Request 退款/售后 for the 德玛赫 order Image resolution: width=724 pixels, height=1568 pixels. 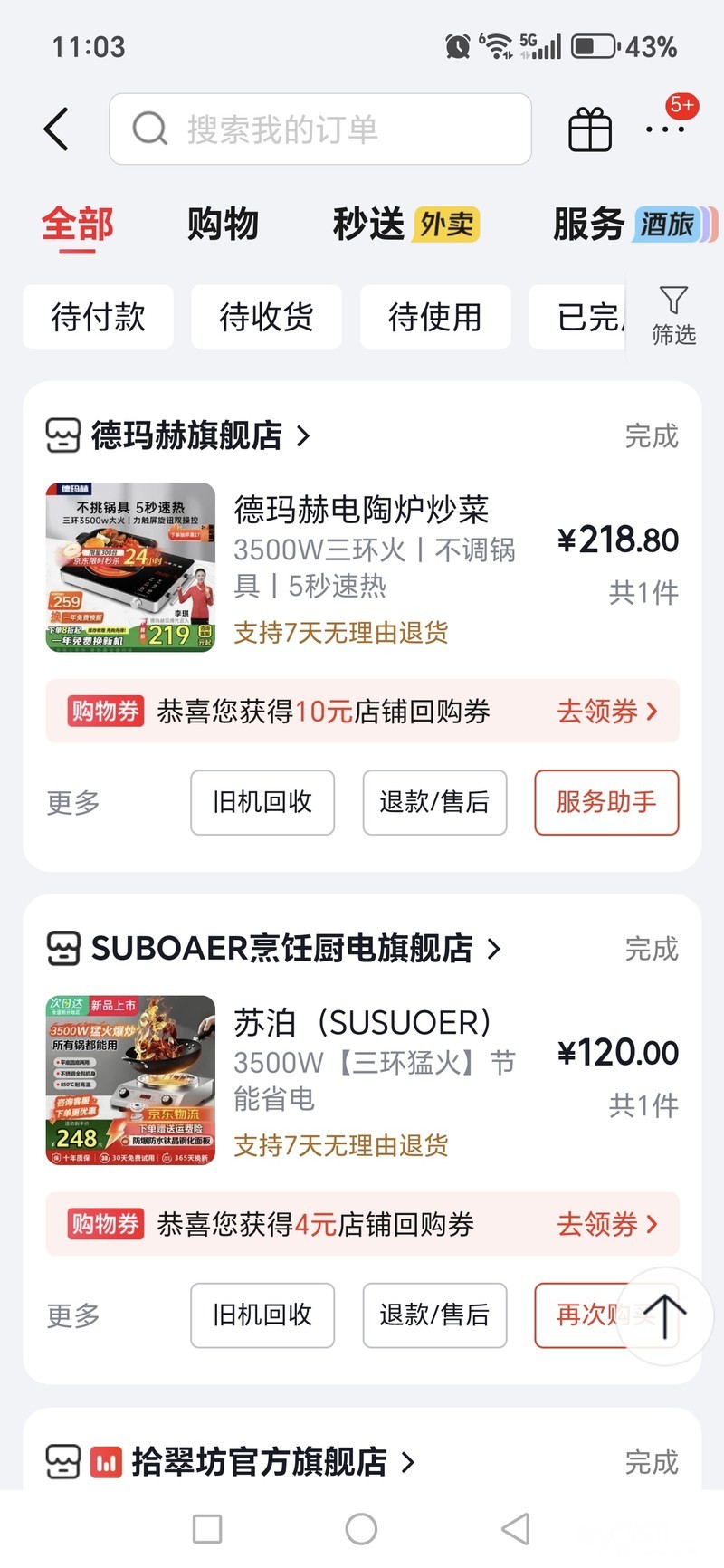[434, 802]
